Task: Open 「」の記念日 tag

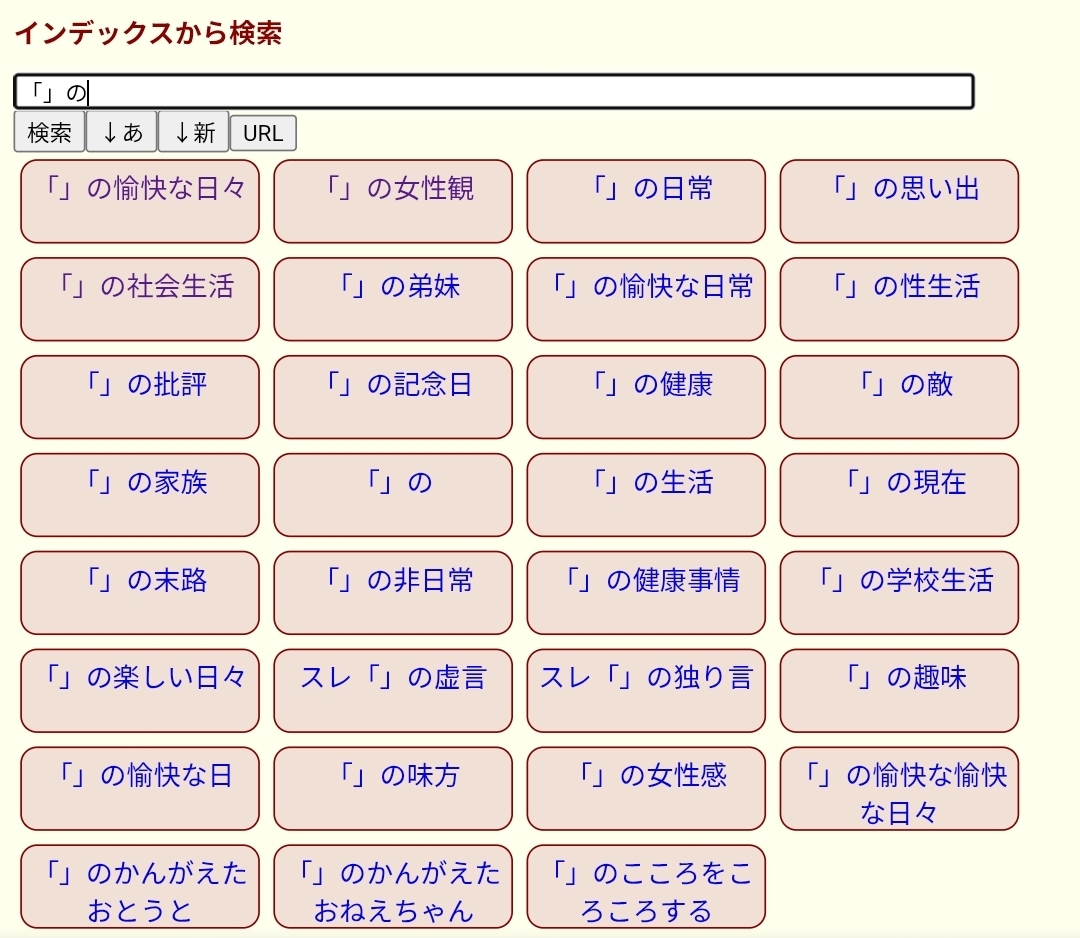Action: coord(393,396)
